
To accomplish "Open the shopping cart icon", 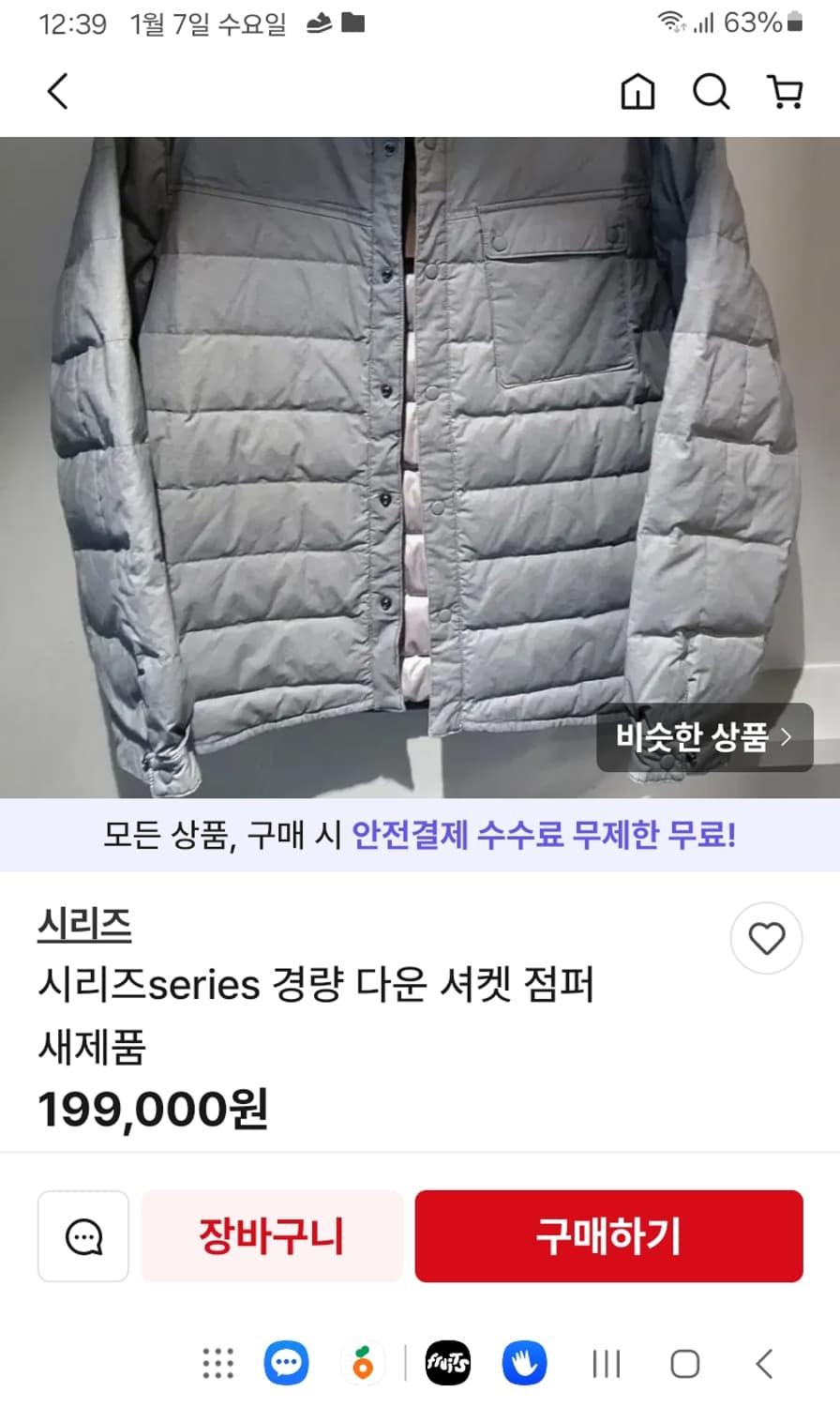I will coord(786,92).
